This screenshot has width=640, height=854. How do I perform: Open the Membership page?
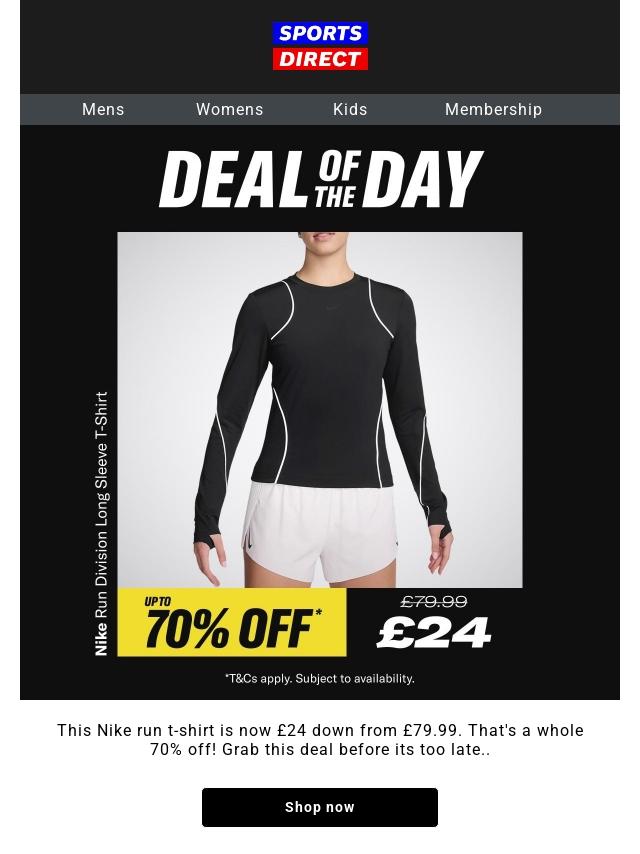coord(493,110)
